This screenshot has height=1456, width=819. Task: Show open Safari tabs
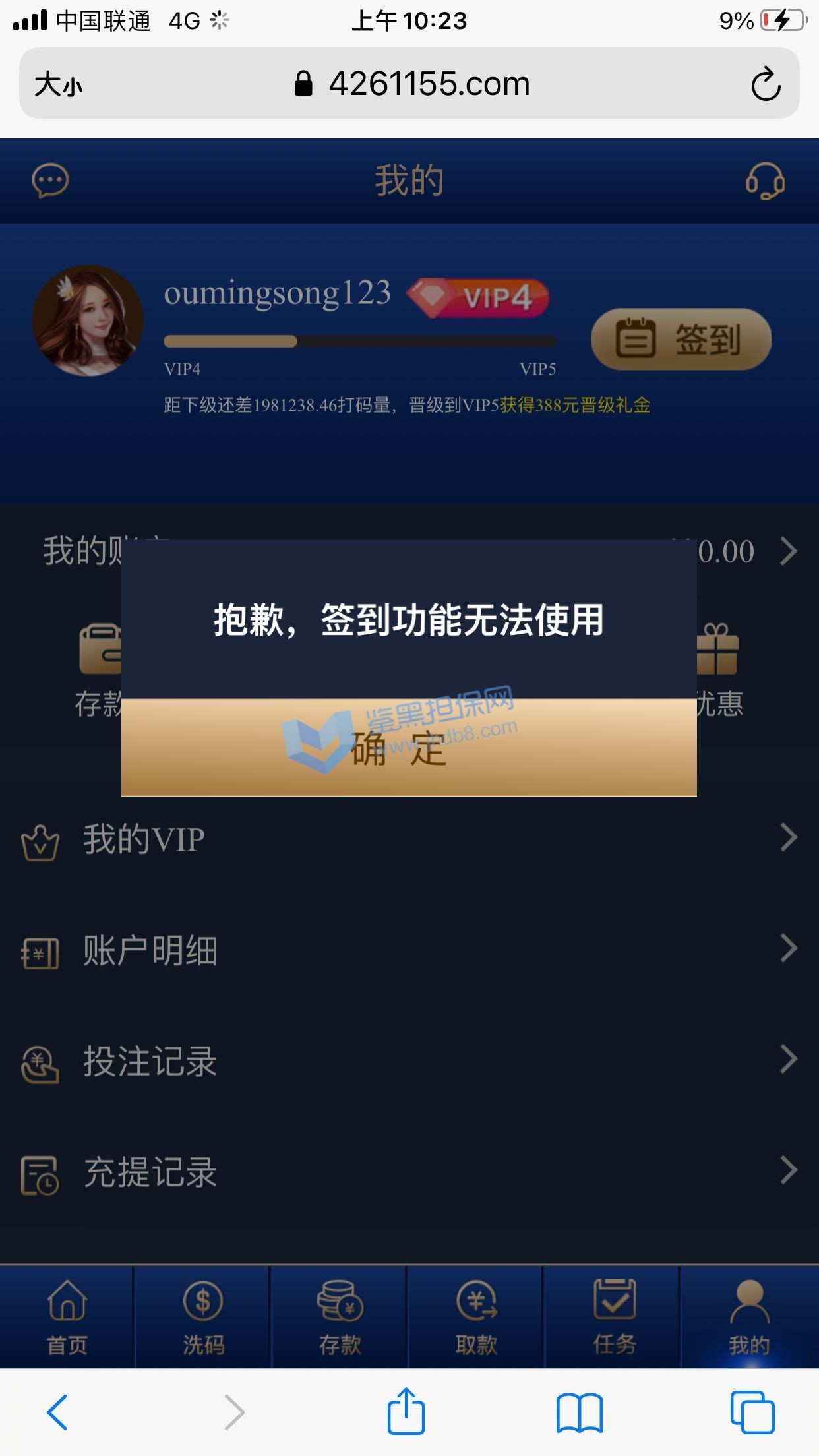tap(752, 1412)
